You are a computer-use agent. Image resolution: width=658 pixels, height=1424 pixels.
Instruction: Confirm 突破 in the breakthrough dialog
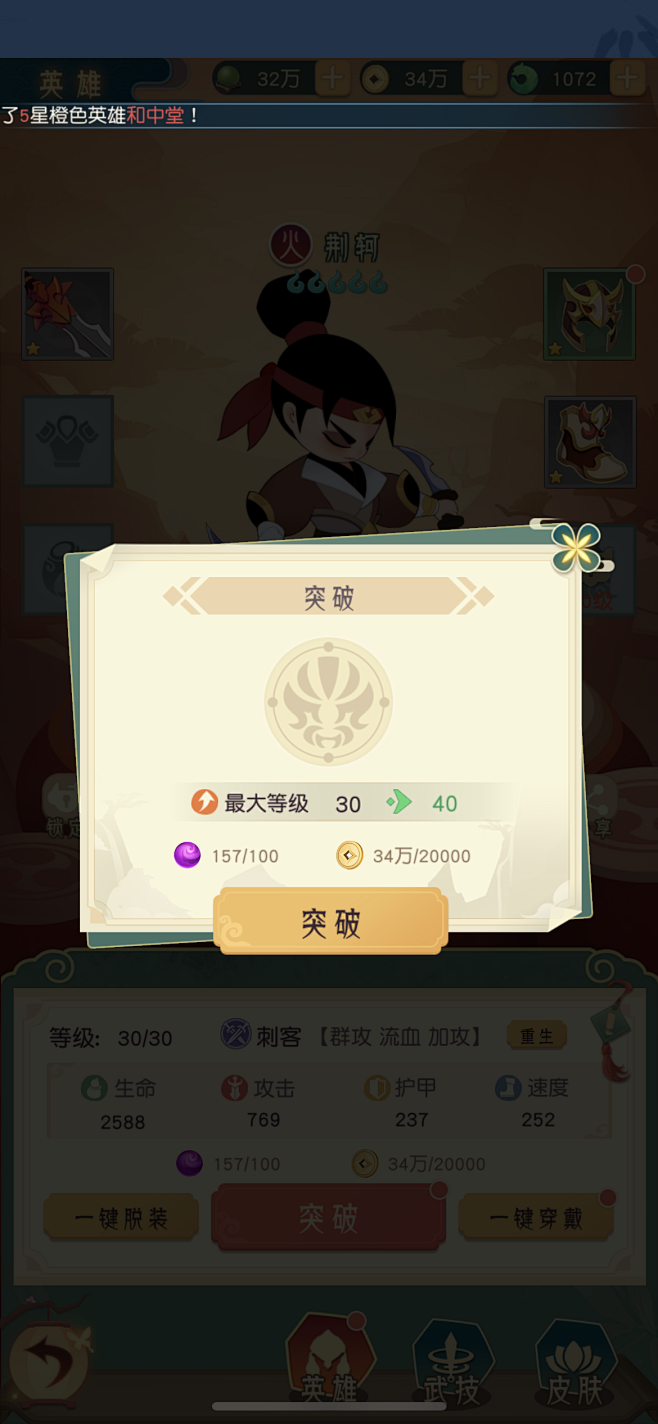[330, 922]
